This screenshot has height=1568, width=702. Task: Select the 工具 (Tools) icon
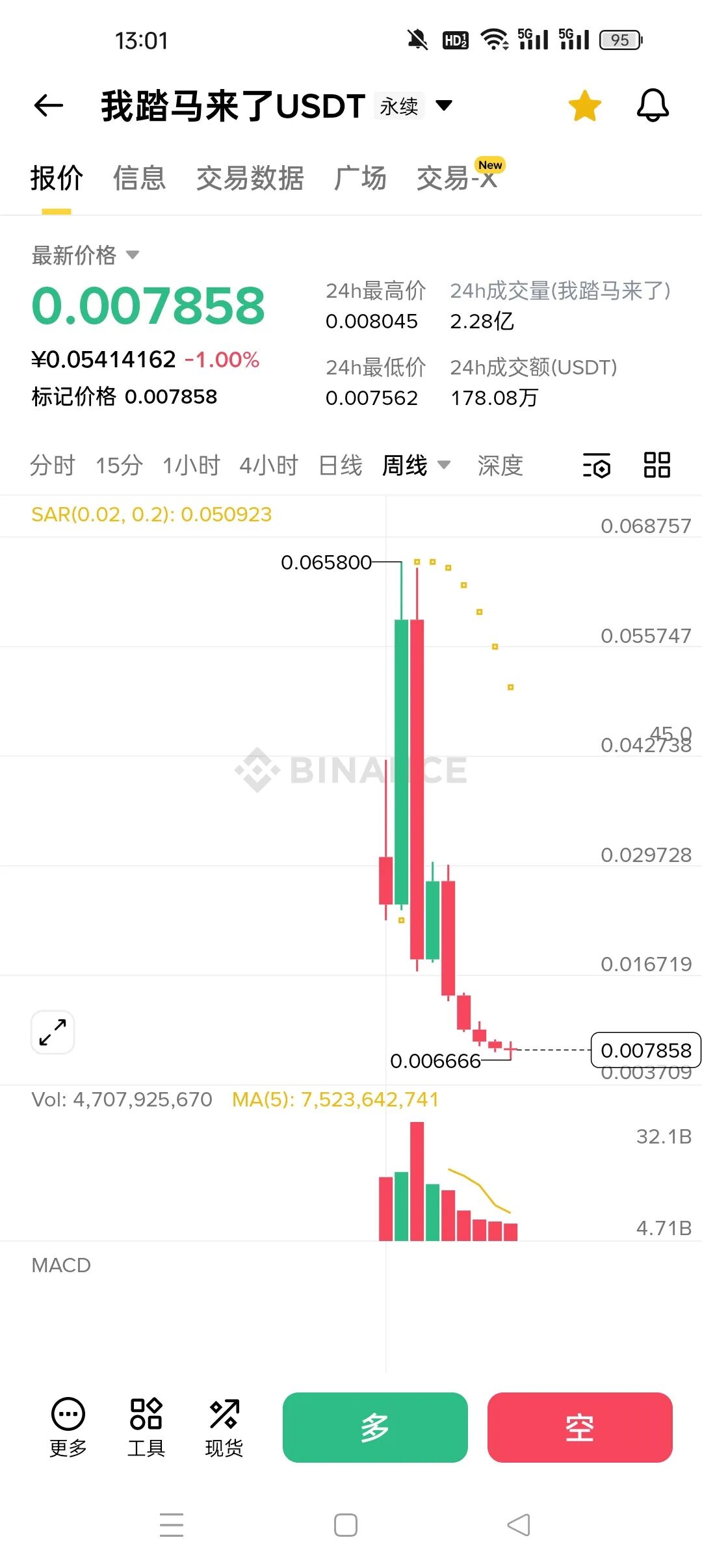[x=146, y=1412]
